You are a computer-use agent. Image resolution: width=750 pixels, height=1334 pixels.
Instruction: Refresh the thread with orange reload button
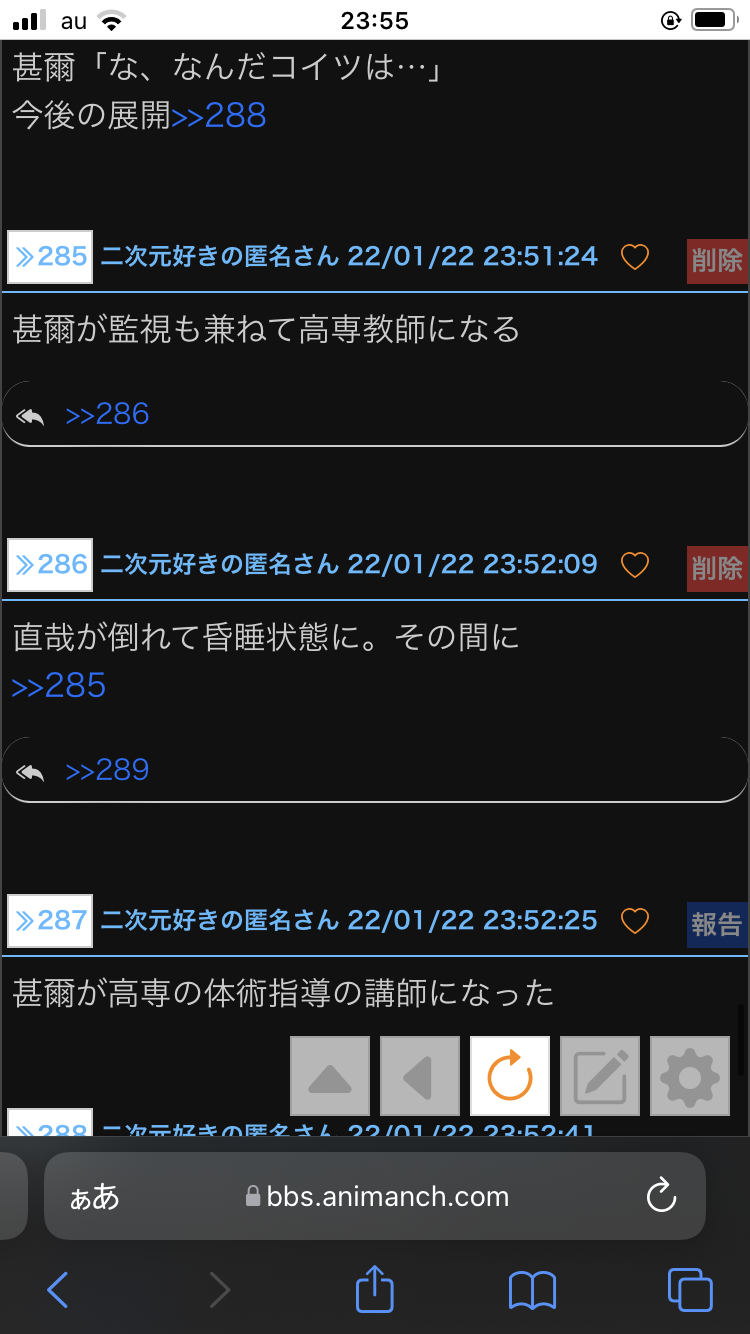[510, 1076]
